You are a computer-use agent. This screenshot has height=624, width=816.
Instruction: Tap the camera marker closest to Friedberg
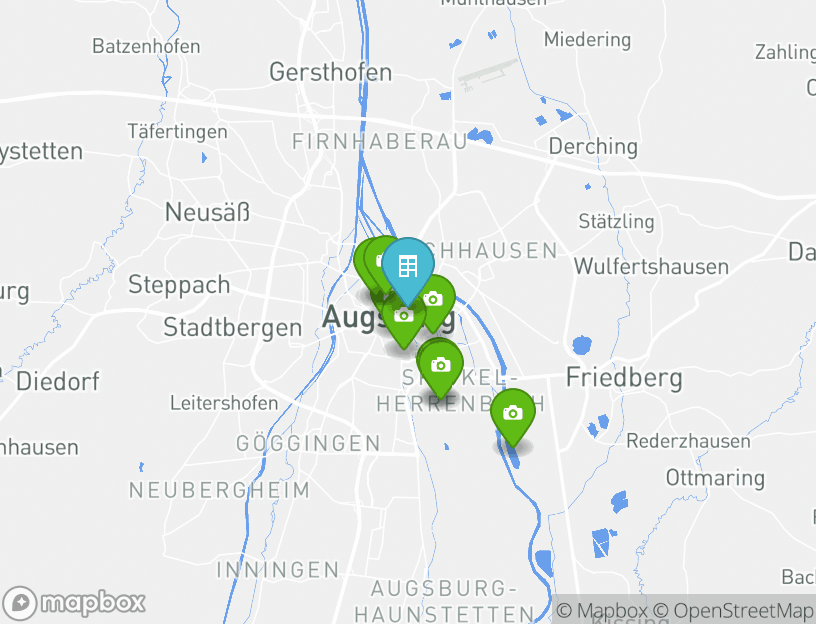pyautogui.click(x=513, y=413)
